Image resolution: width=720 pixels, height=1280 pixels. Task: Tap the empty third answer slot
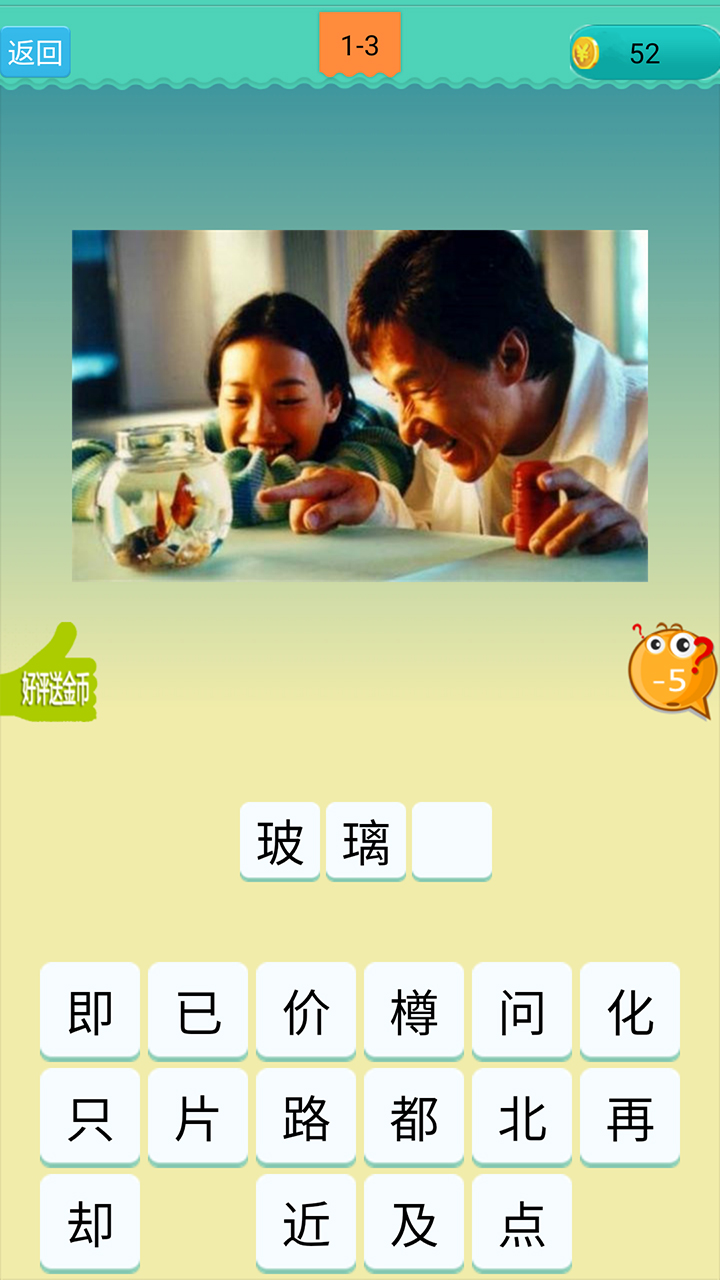point(452,840)
